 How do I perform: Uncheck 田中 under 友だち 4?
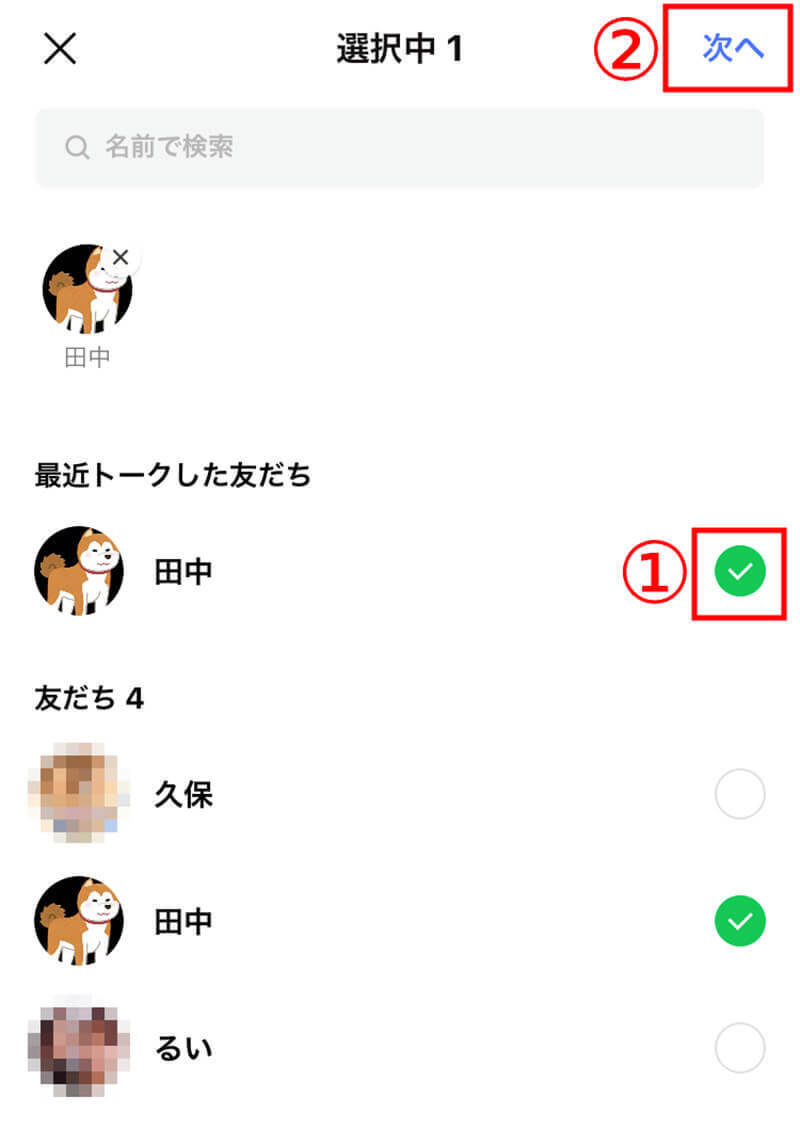(x=740, y=922)
